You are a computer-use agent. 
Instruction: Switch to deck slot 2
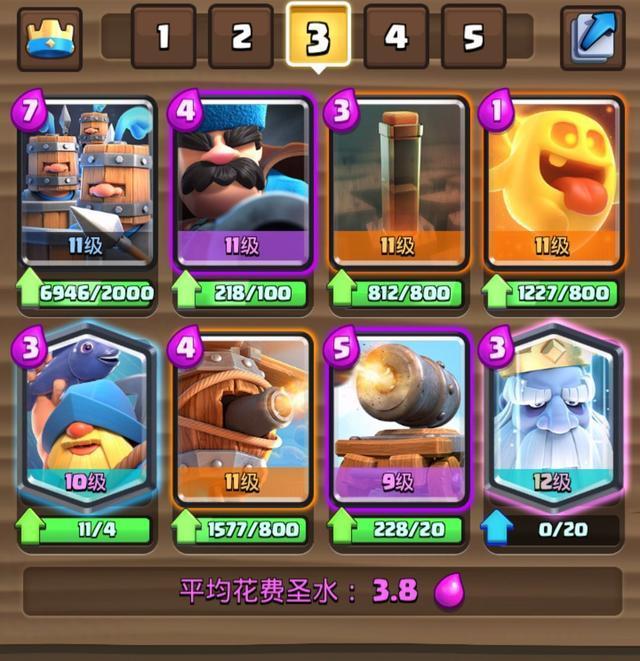(241, 38)
